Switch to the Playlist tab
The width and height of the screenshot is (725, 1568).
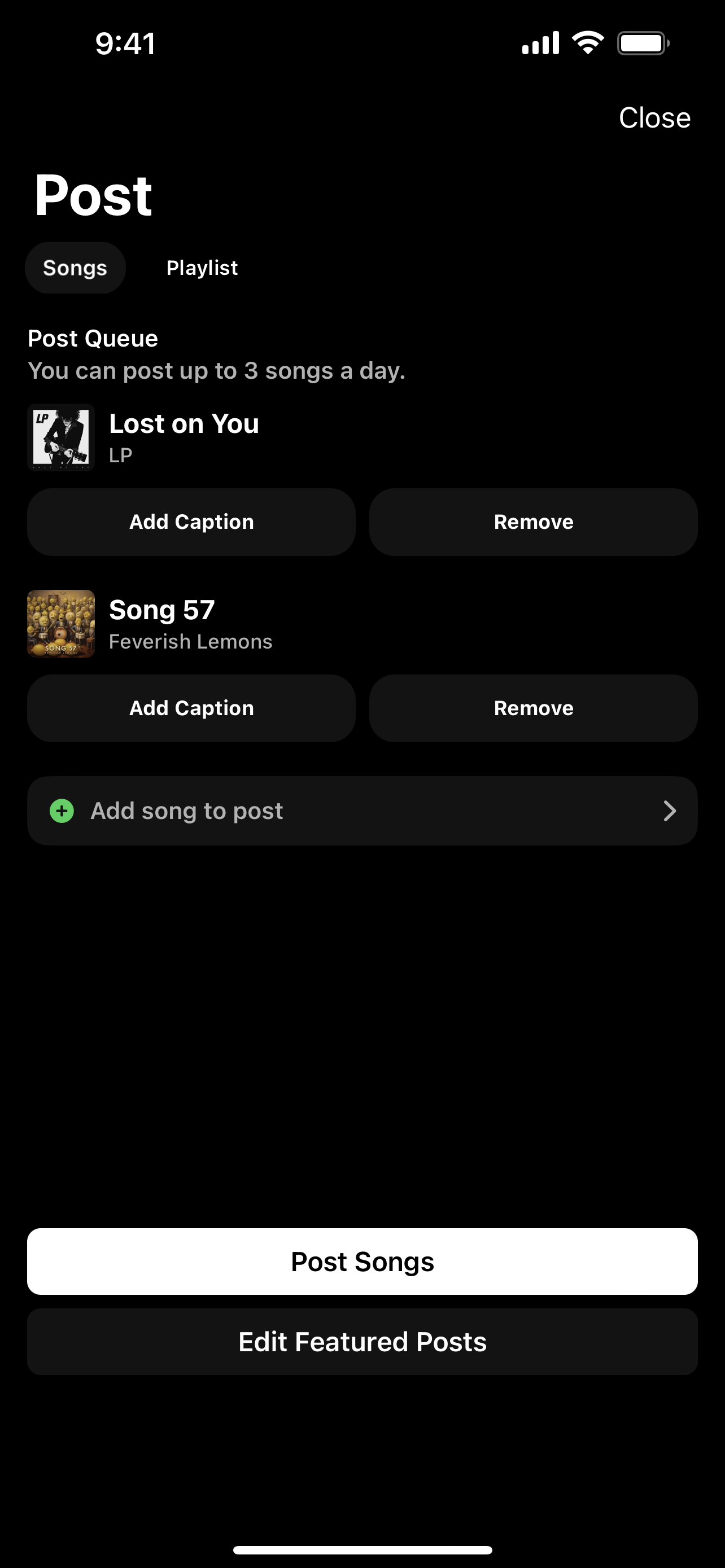point(202,268)
